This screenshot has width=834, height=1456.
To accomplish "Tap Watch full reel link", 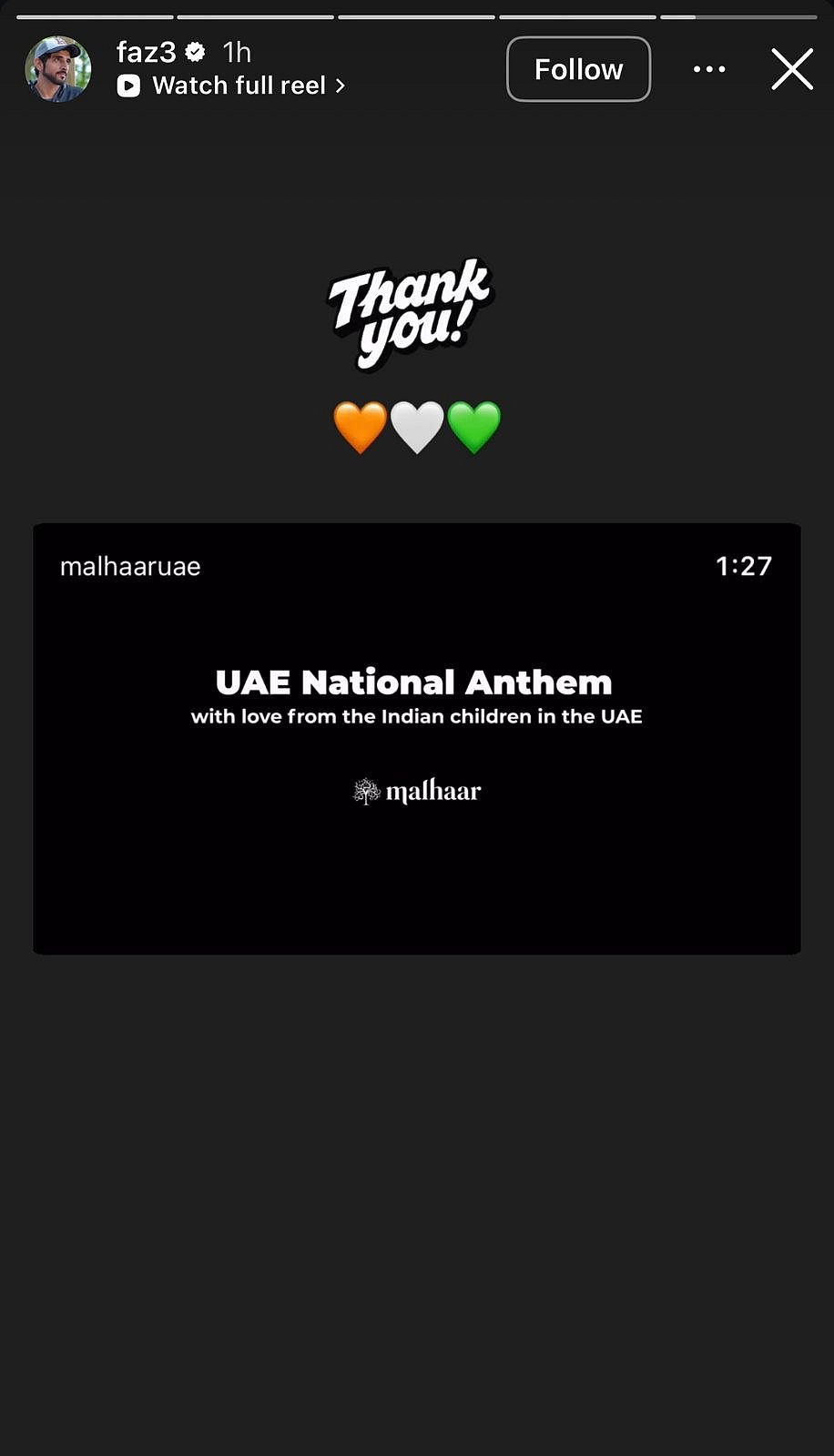I will click(x=239, y=86).
